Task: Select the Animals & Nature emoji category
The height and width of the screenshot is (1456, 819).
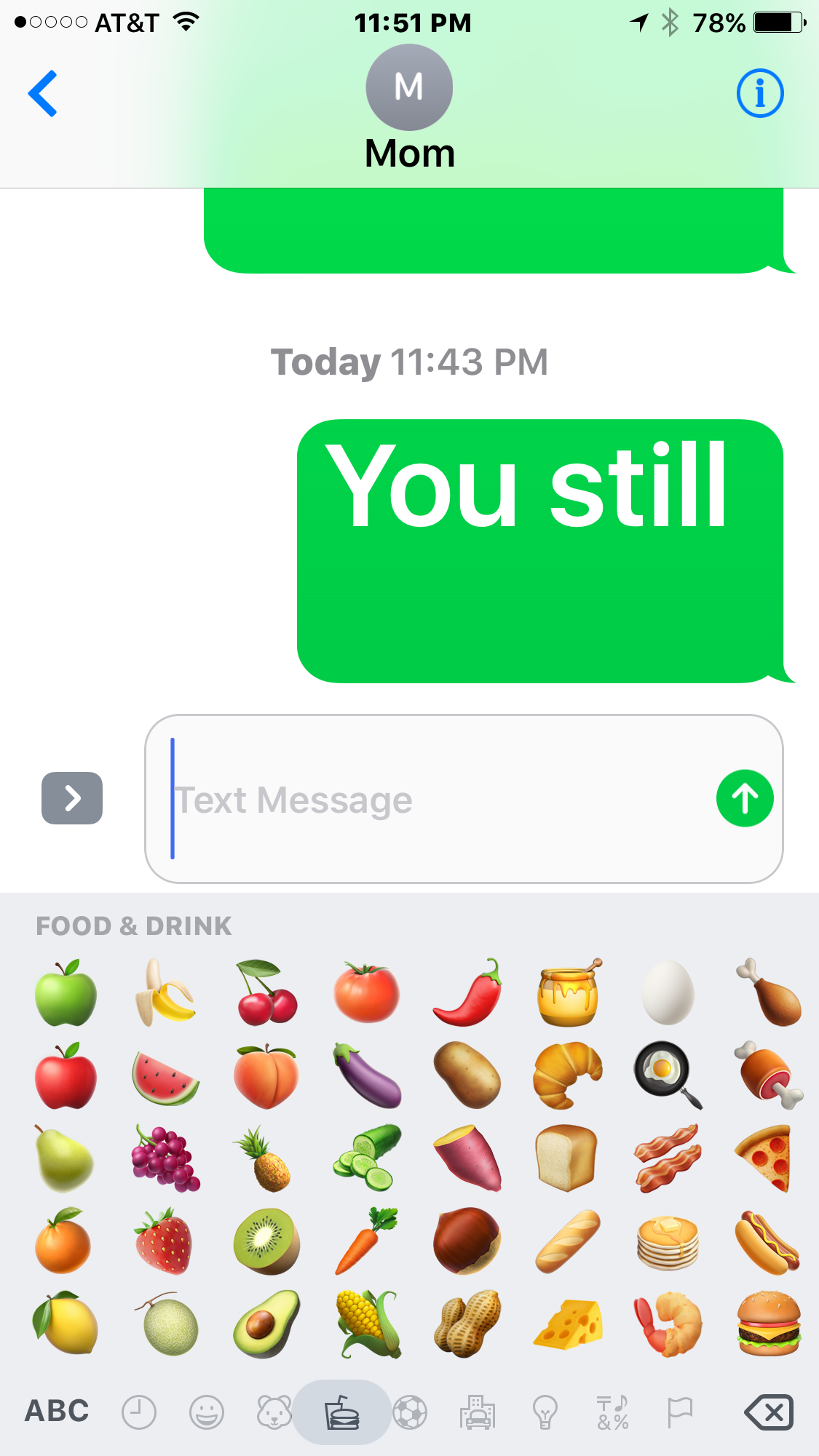Action: coord(274,1410)
